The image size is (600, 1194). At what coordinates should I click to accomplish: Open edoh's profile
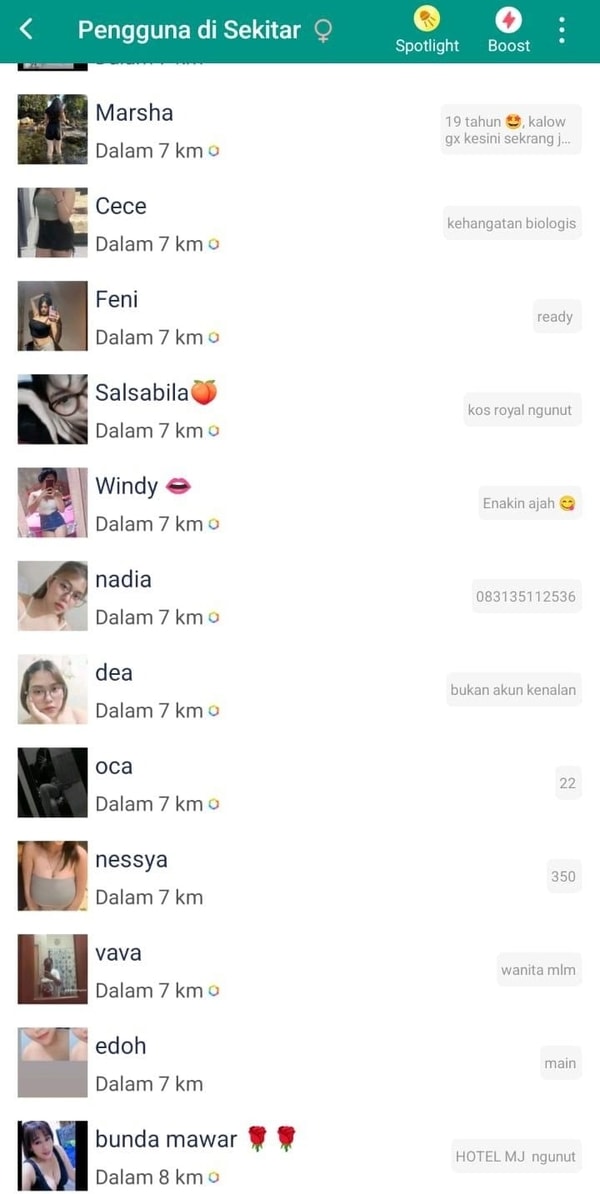tap(300, 1063)
